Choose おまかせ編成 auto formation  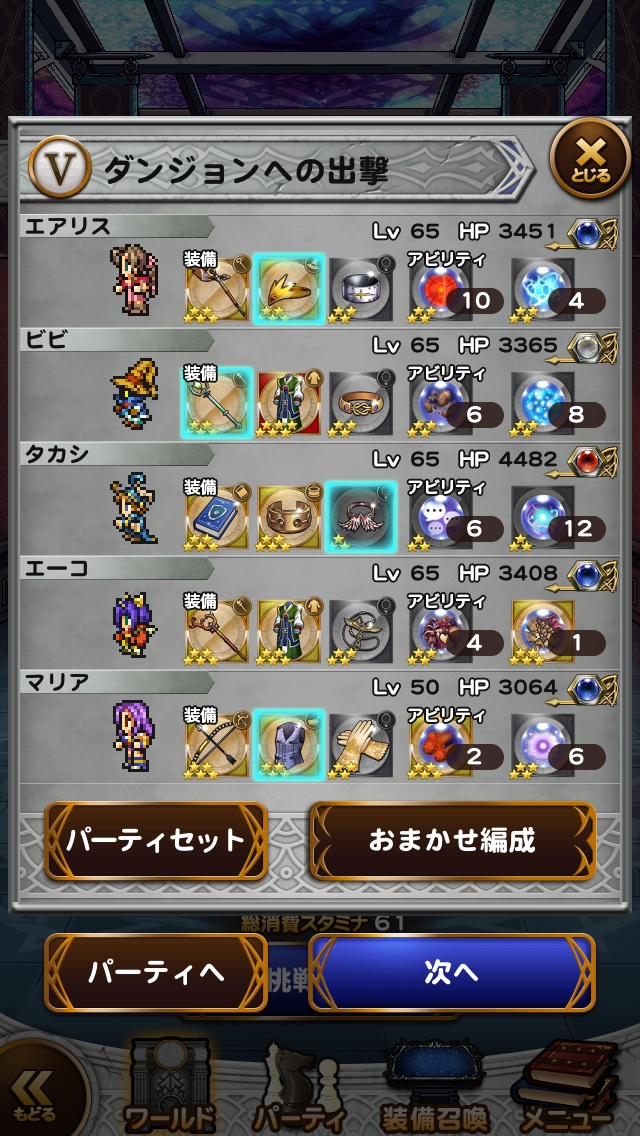[452, 840]
